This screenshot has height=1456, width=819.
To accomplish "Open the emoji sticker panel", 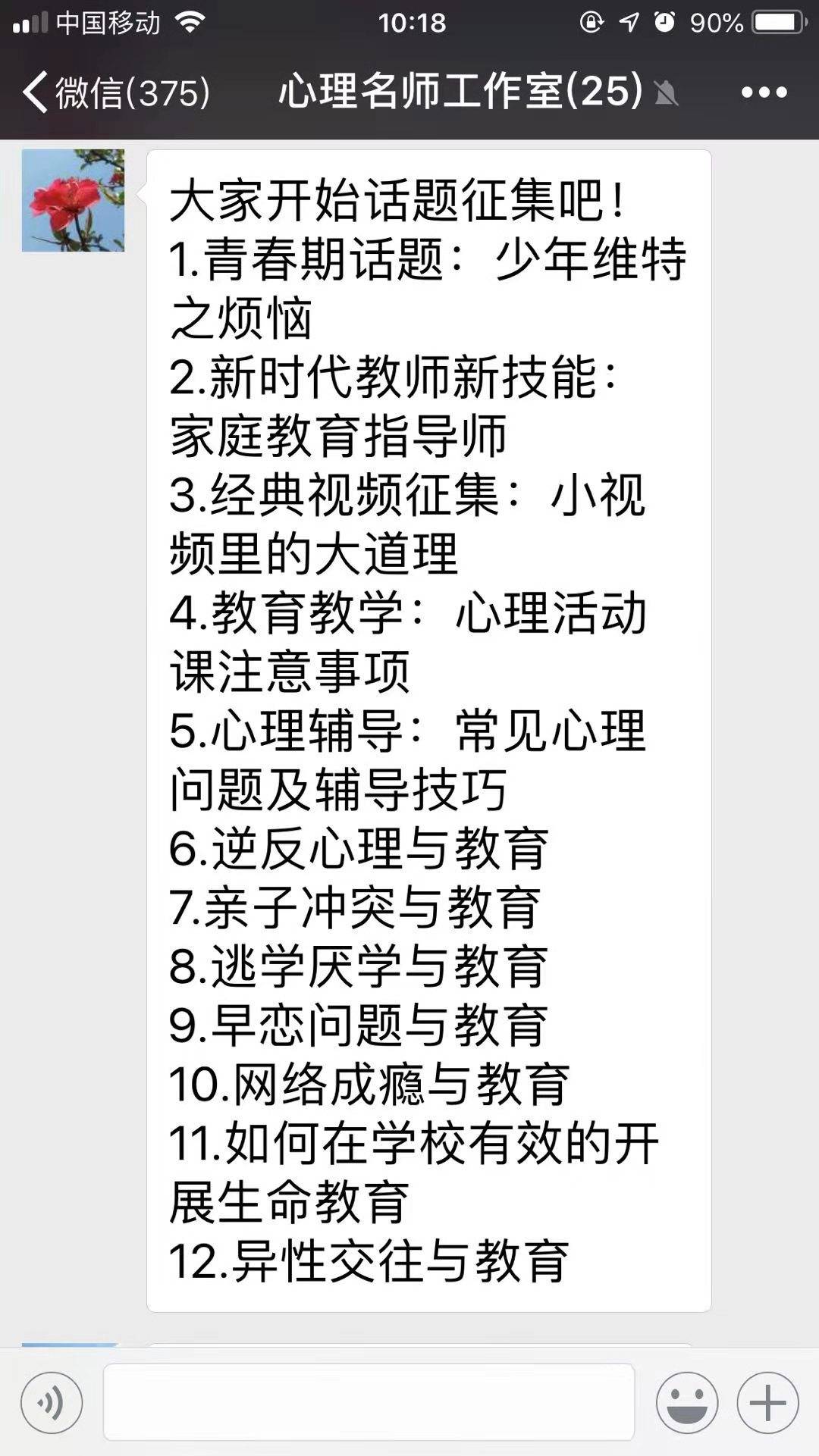I will click(x=687, y=1403).
